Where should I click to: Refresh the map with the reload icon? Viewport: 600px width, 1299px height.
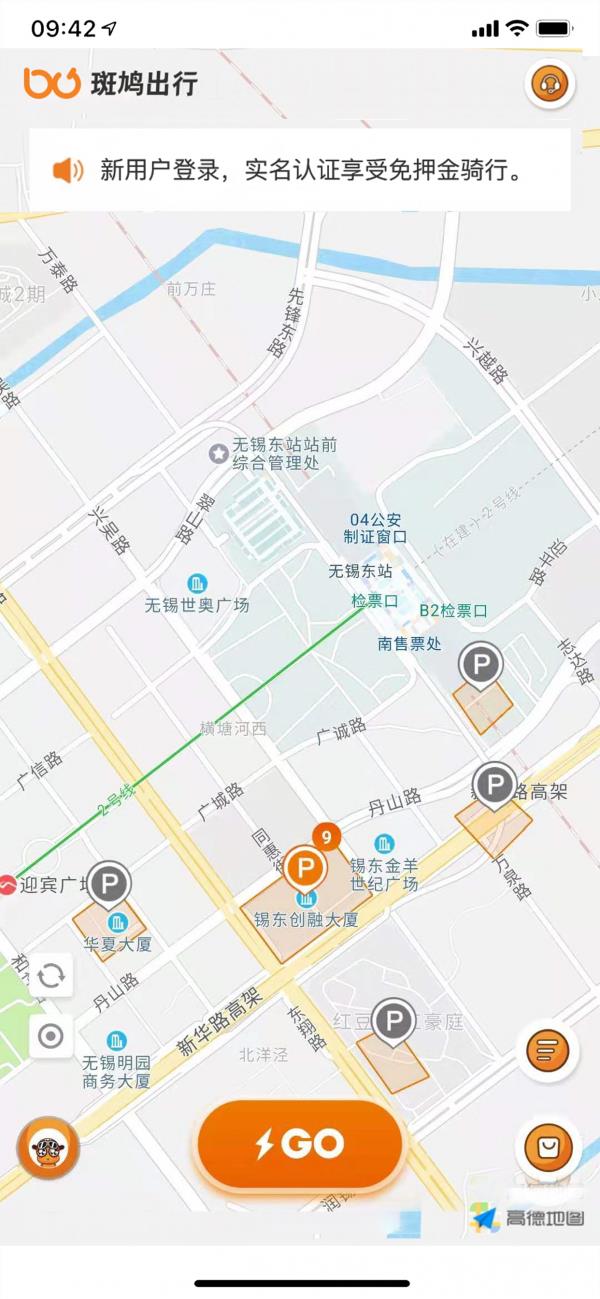coord(50,976)
